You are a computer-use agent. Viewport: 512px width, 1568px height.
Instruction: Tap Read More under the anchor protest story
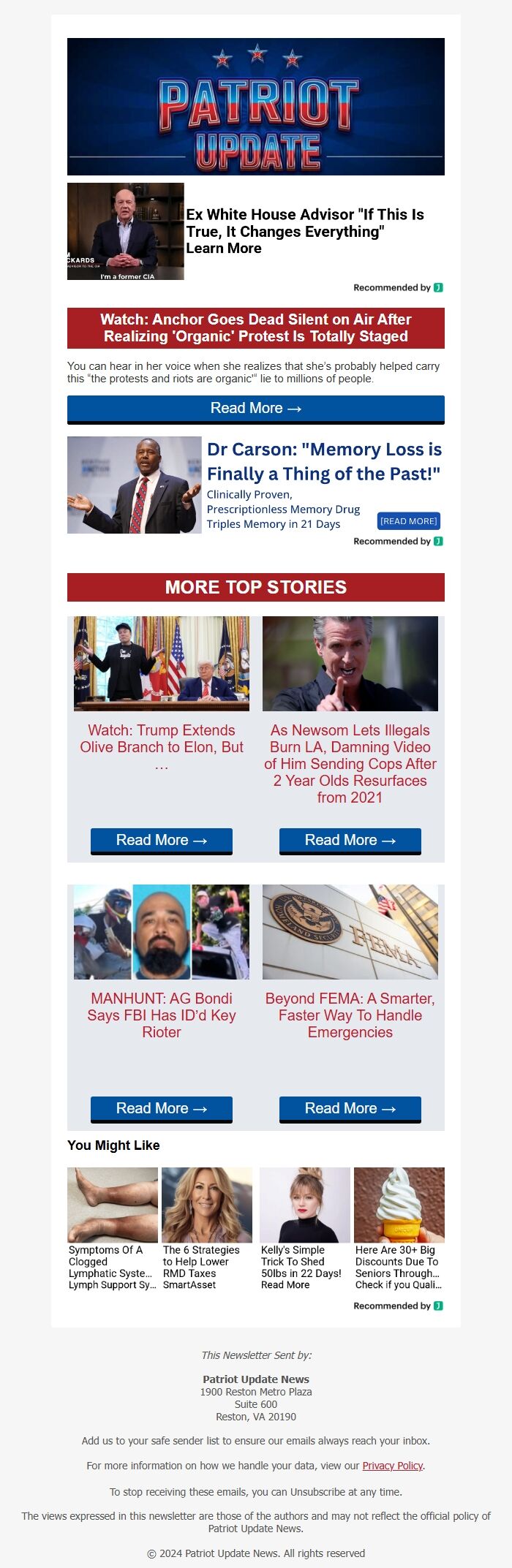(256, 409)
